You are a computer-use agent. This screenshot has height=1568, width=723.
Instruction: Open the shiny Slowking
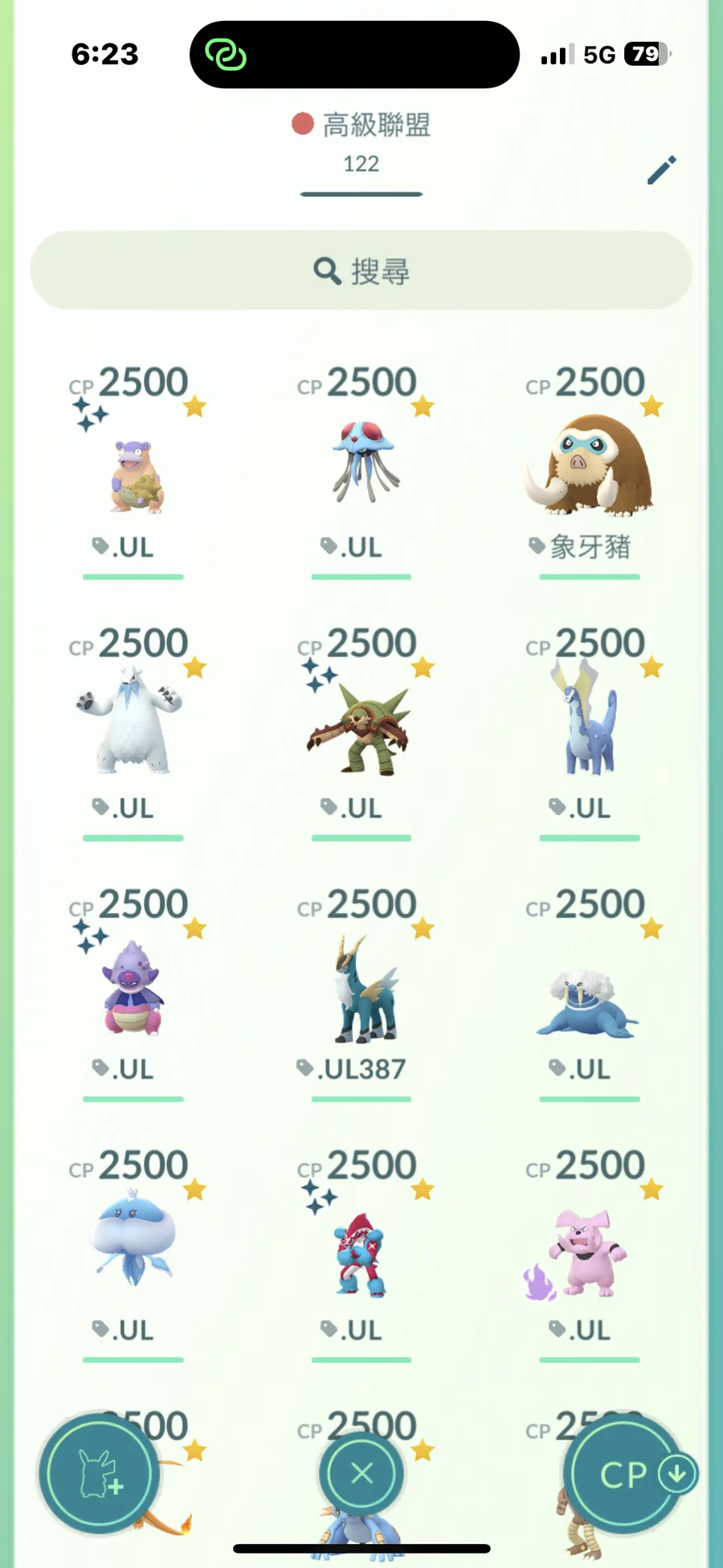[x=133, y=989]
